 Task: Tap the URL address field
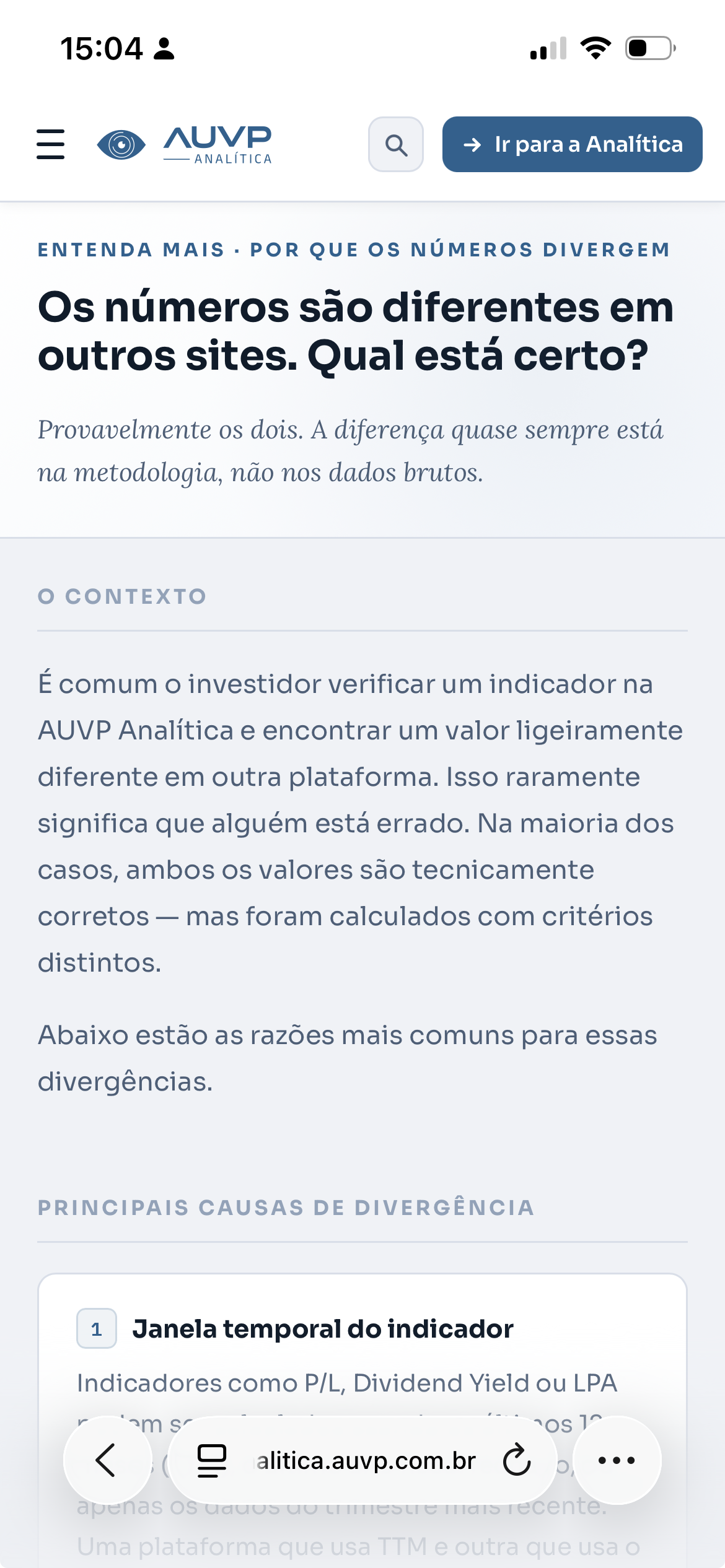click(x=366, y=1460)
